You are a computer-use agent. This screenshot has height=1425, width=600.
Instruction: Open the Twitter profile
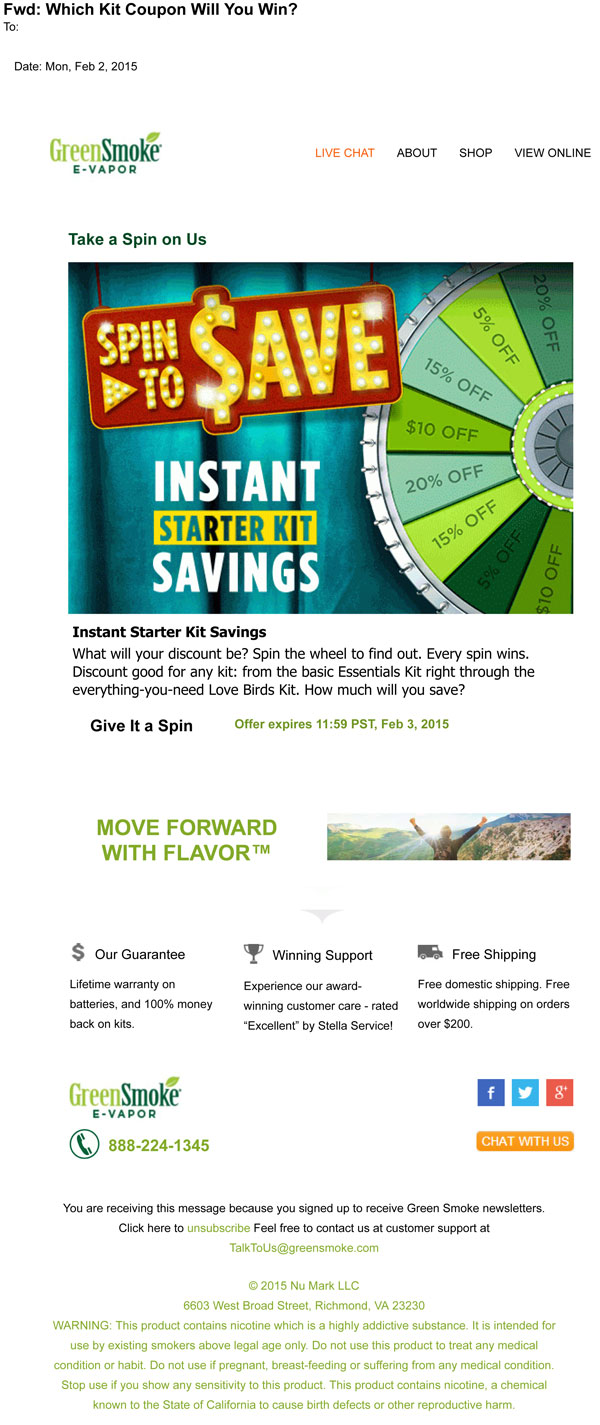pyautogui.click(x=525, y=1092)
